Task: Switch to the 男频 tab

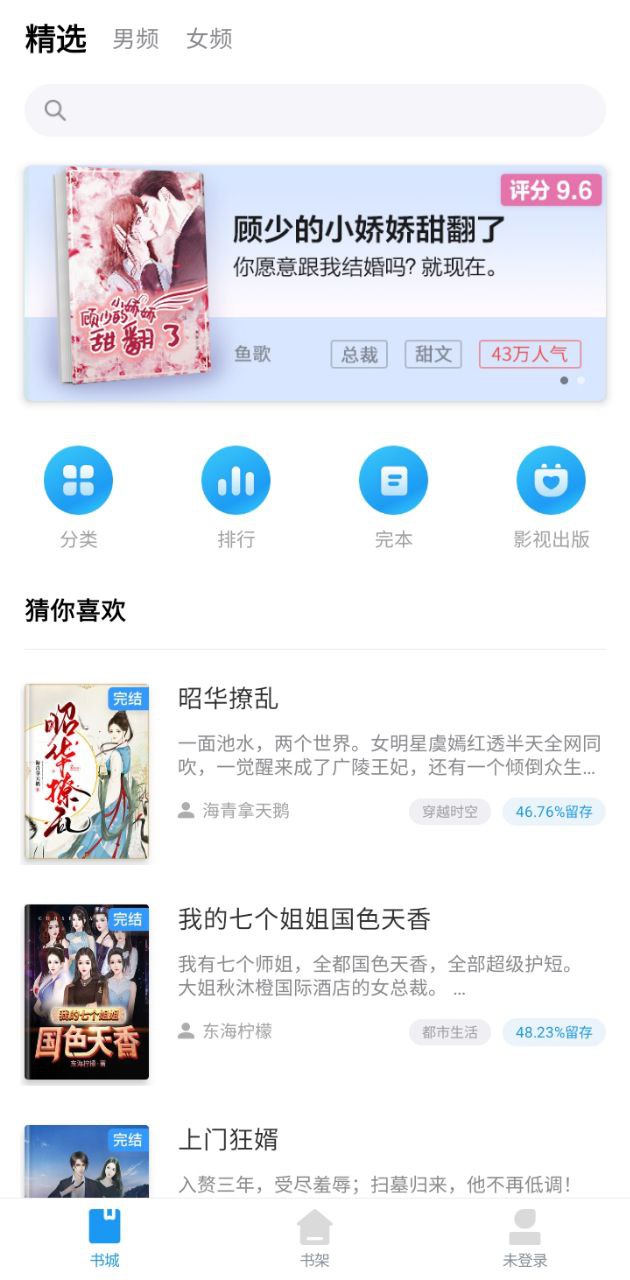Action: pos(135,39)
